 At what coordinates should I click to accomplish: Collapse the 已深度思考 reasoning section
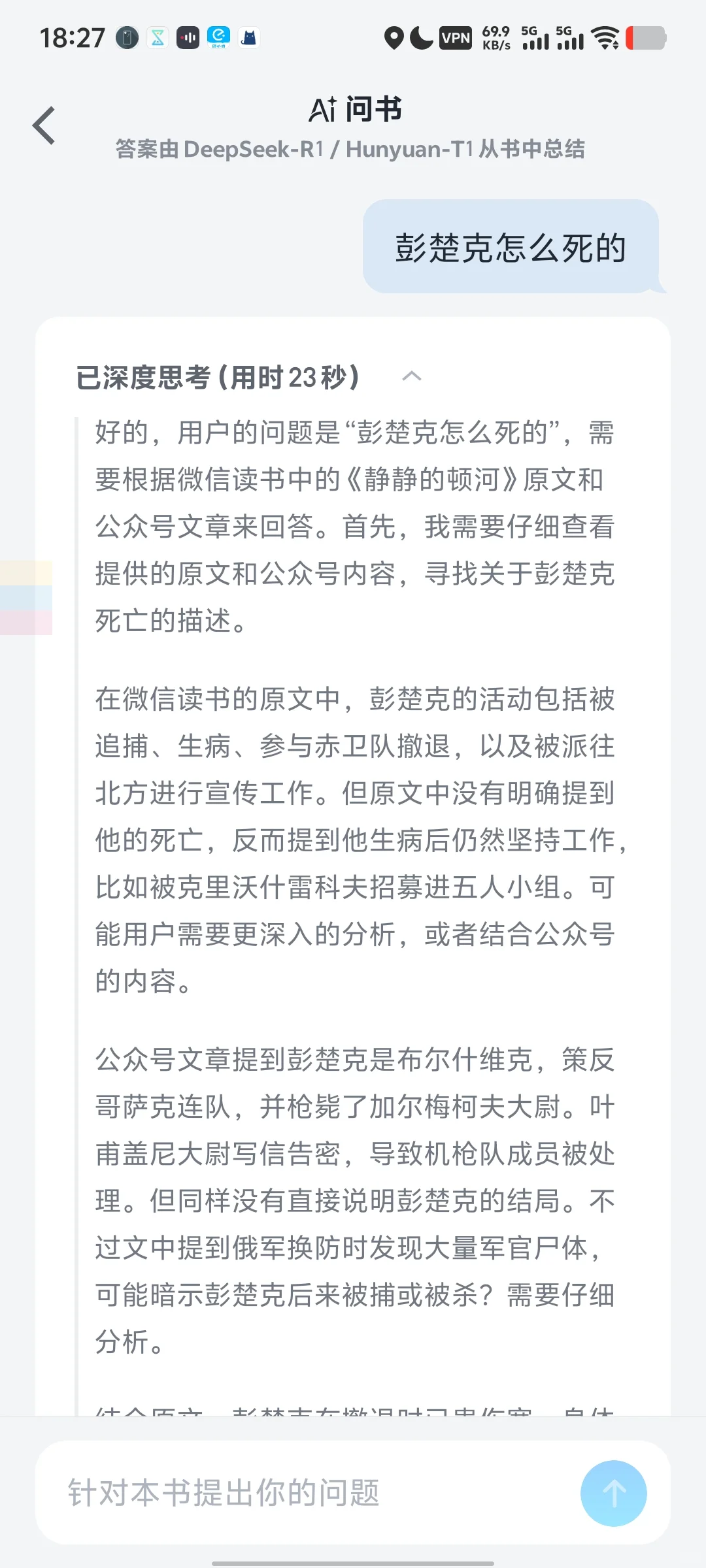(411, 376)
